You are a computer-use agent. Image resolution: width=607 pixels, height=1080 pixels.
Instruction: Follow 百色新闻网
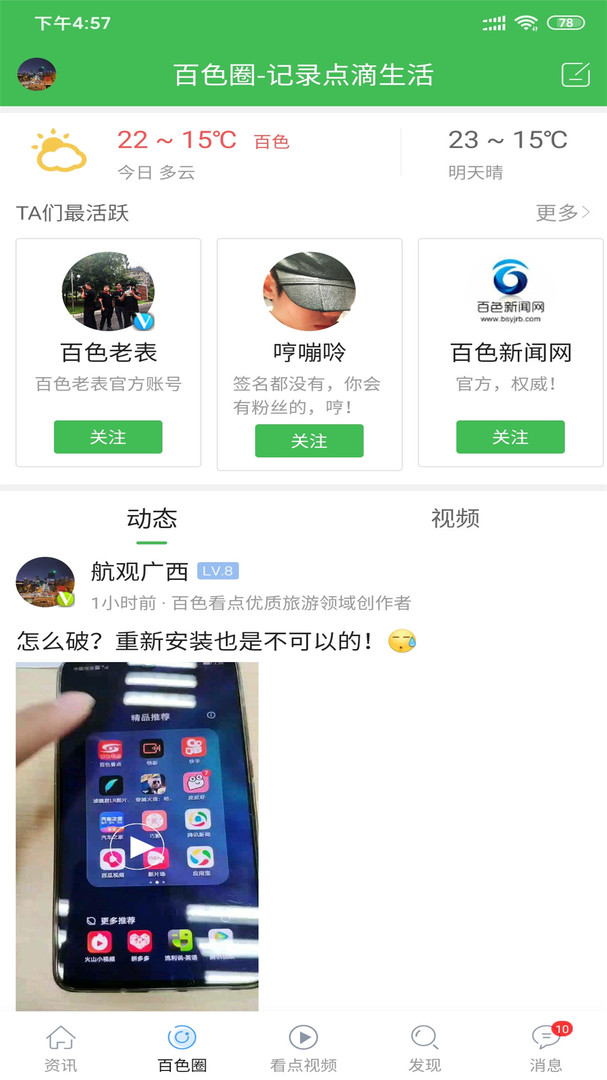tap(510, 437)
